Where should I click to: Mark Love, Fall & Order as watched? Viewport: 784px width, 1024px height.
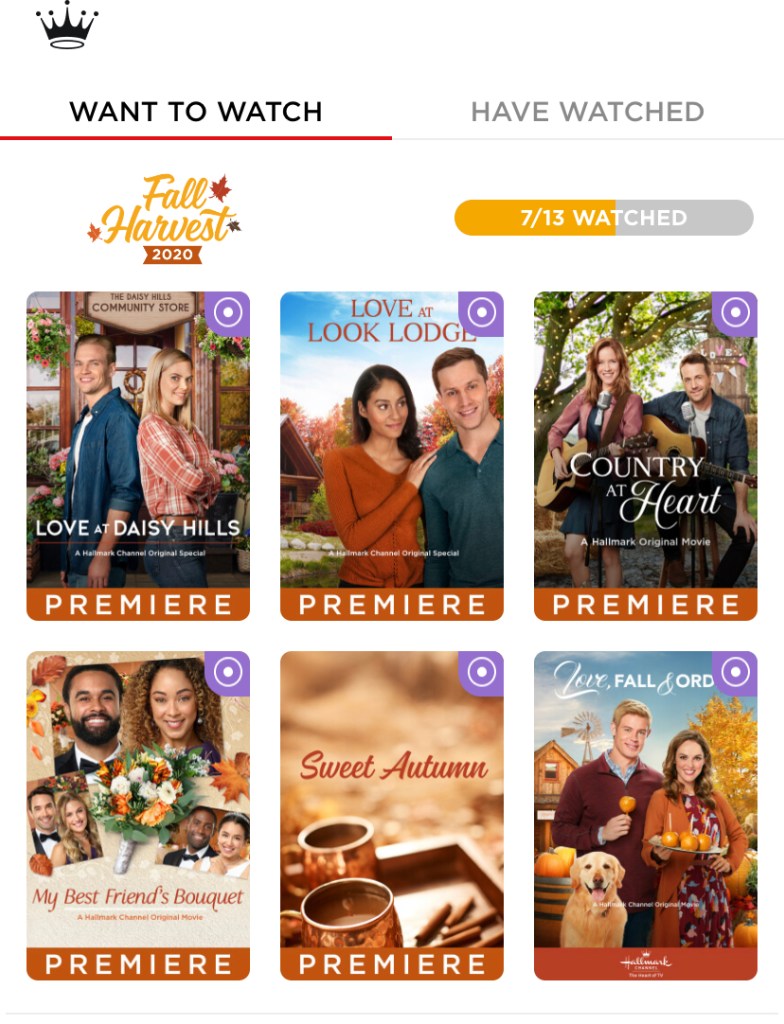736,672
